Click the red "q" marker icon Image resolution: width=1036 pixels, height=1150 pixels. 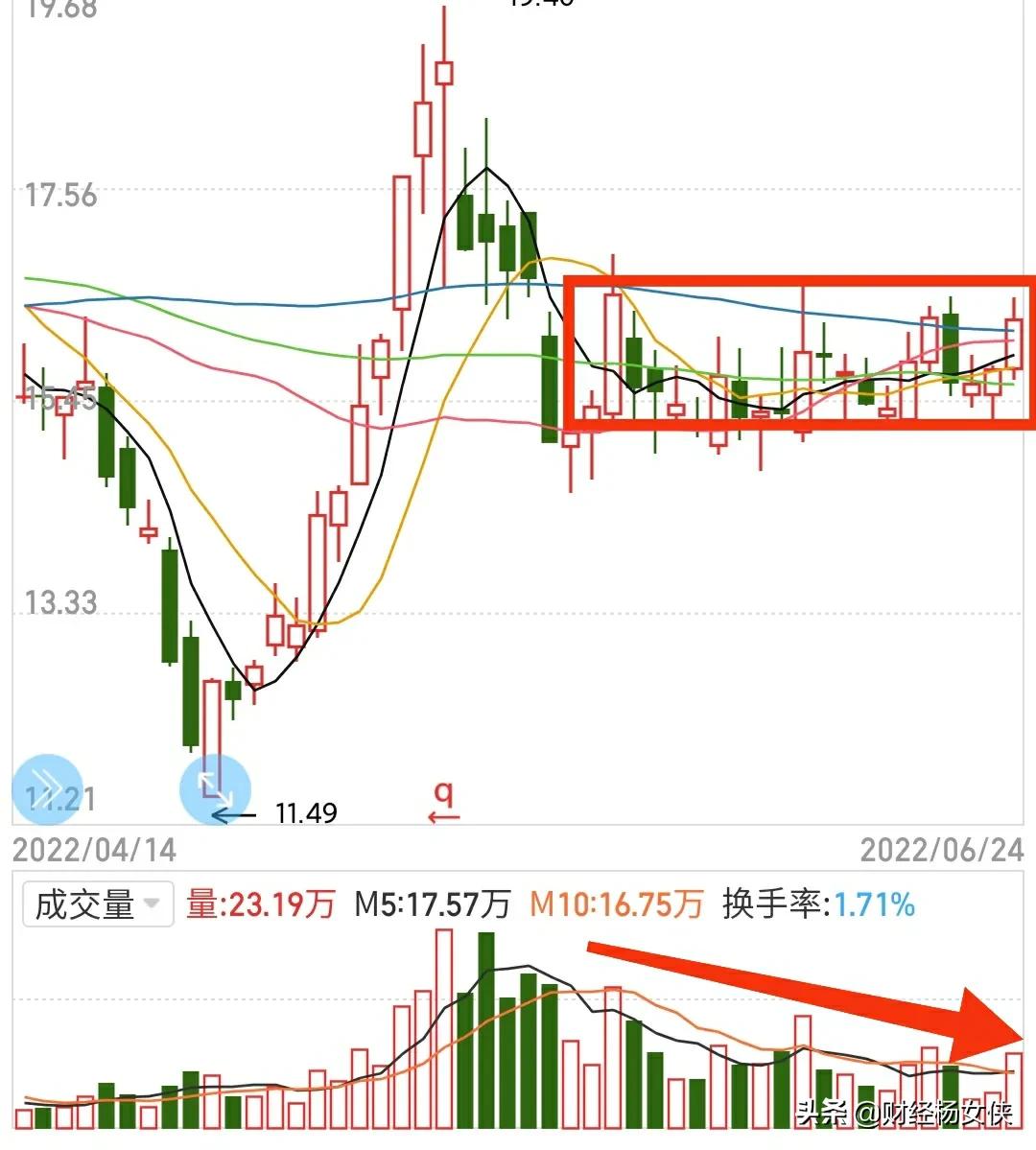(x=441, y=794)
